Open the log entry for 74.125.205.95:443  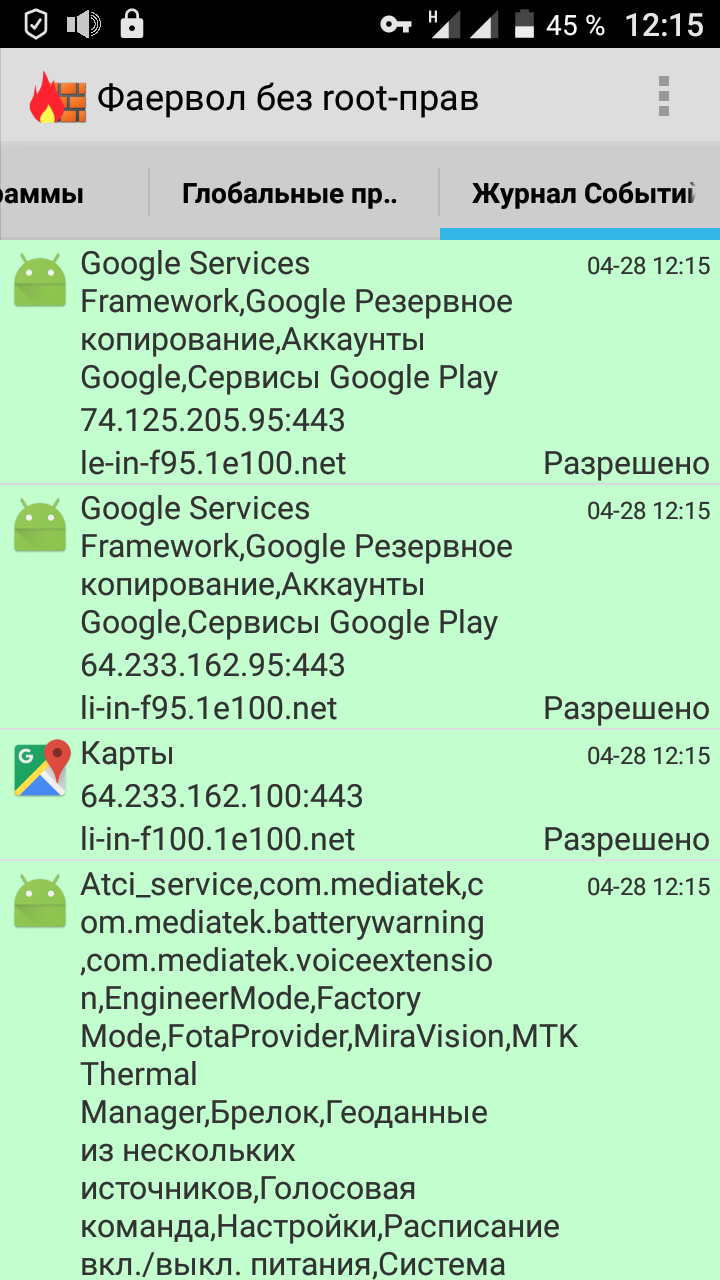tap(360, 362)
